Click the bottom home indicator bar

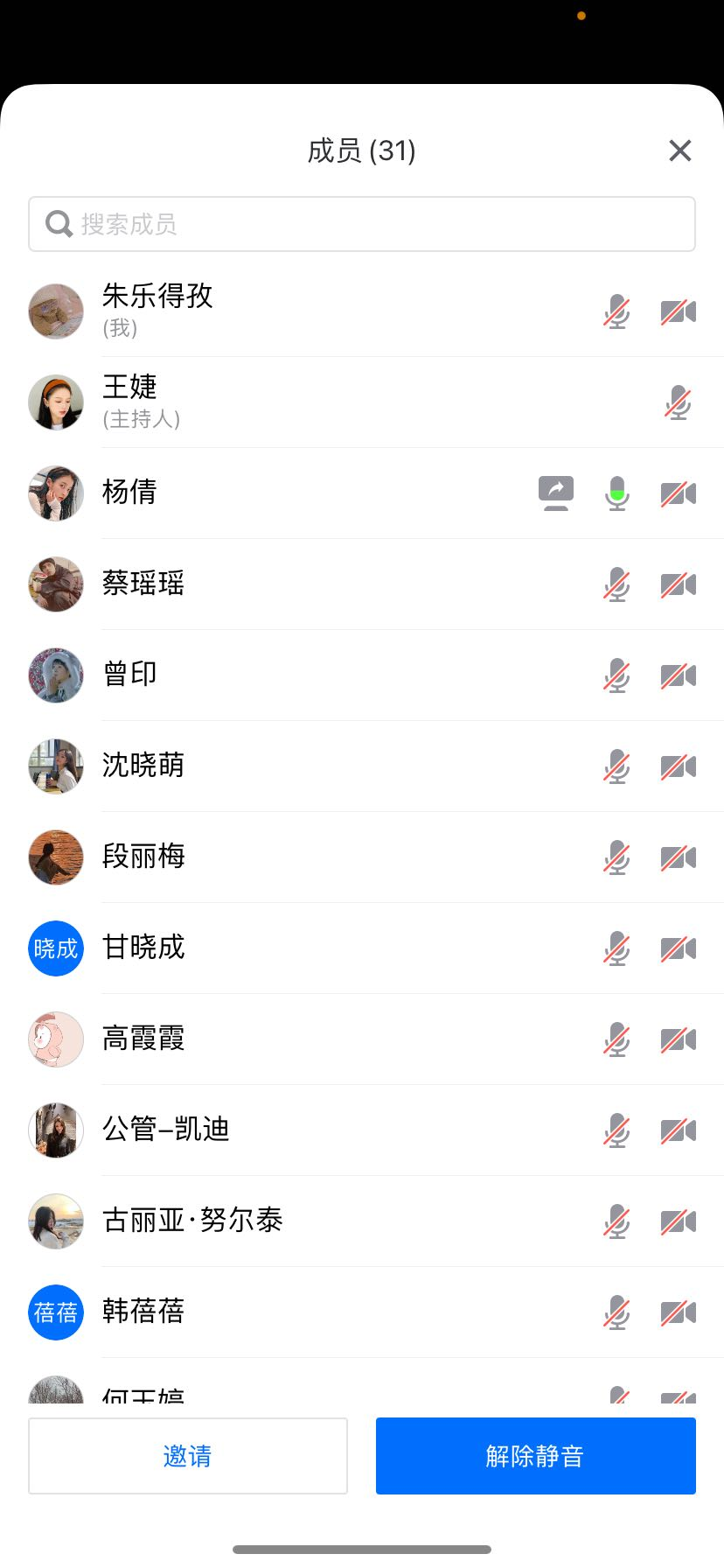(362, 1548)
